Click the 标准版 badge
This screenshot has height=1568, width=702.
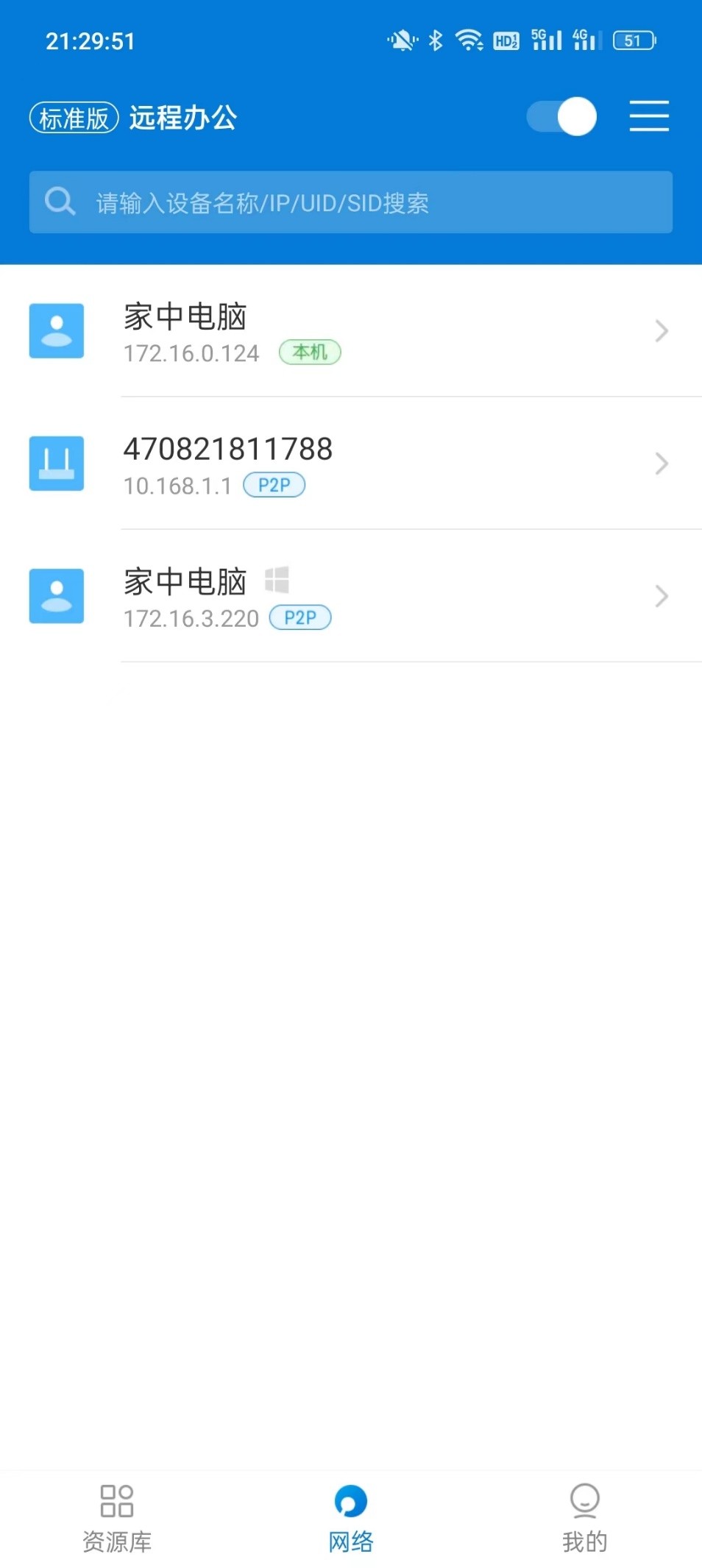point(73,116)
